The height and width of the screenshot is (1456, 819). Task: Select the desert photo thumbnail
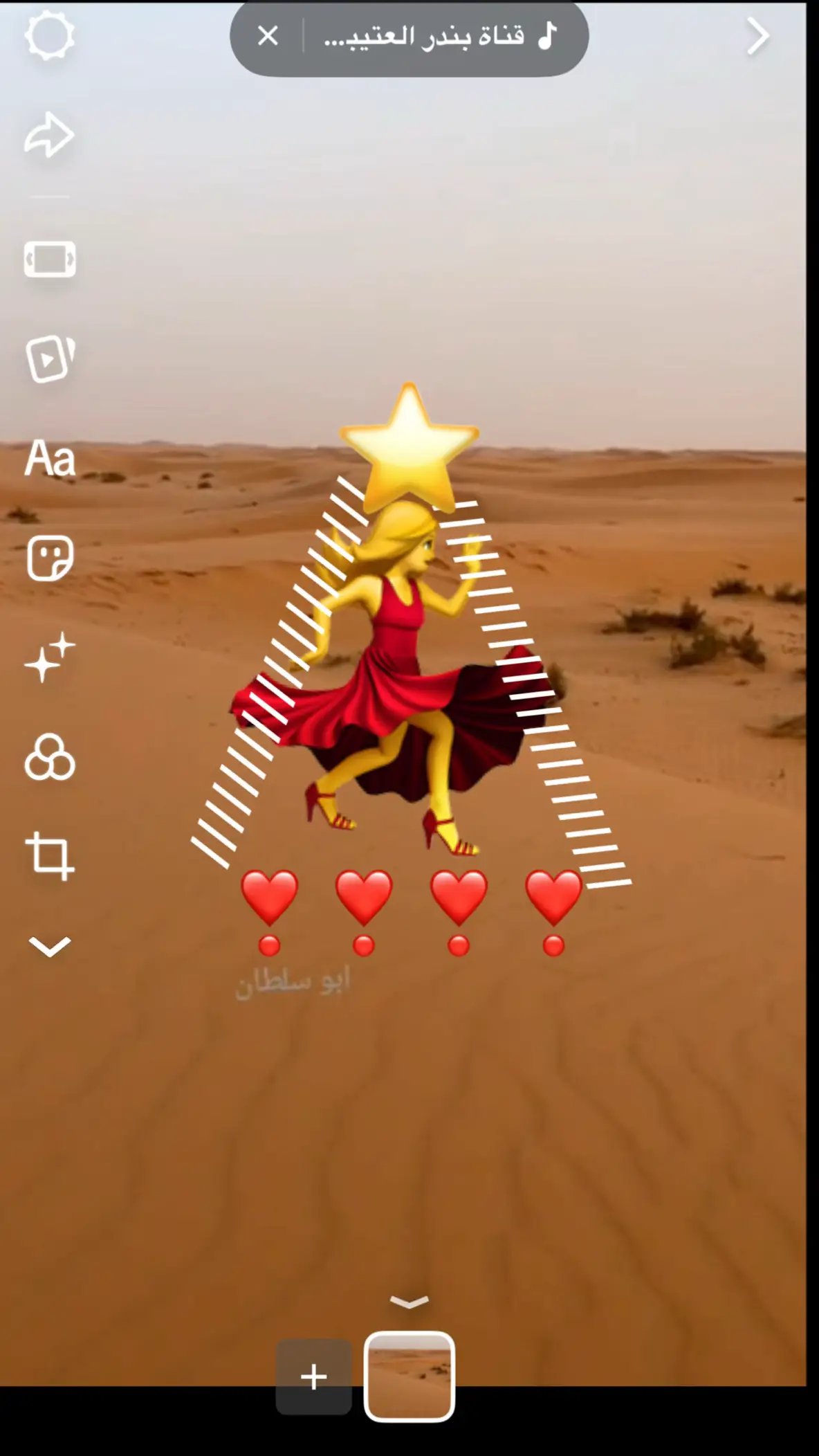point(410,1376)
